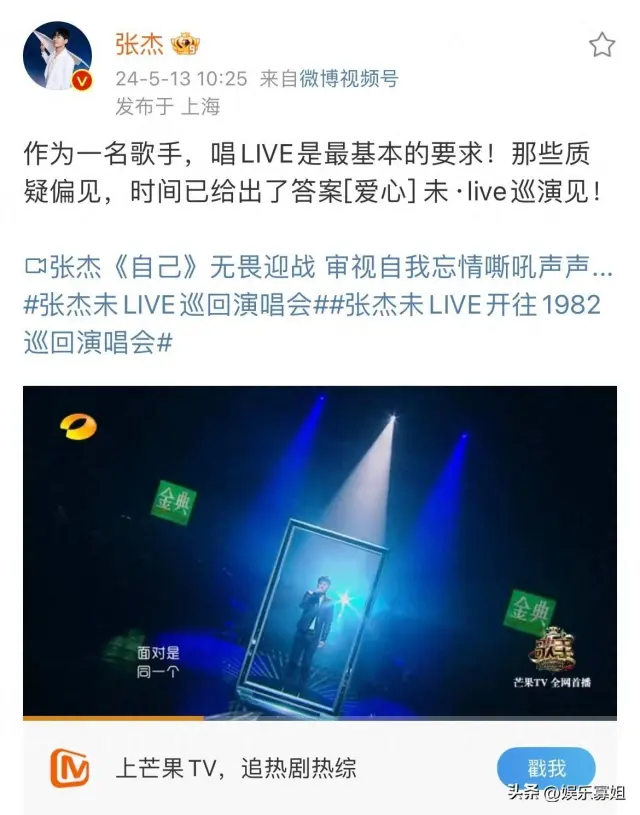The height and width of the screenshot is (815, 640).
Task: Favorite this post with the star icon
Action: (601, 45)
